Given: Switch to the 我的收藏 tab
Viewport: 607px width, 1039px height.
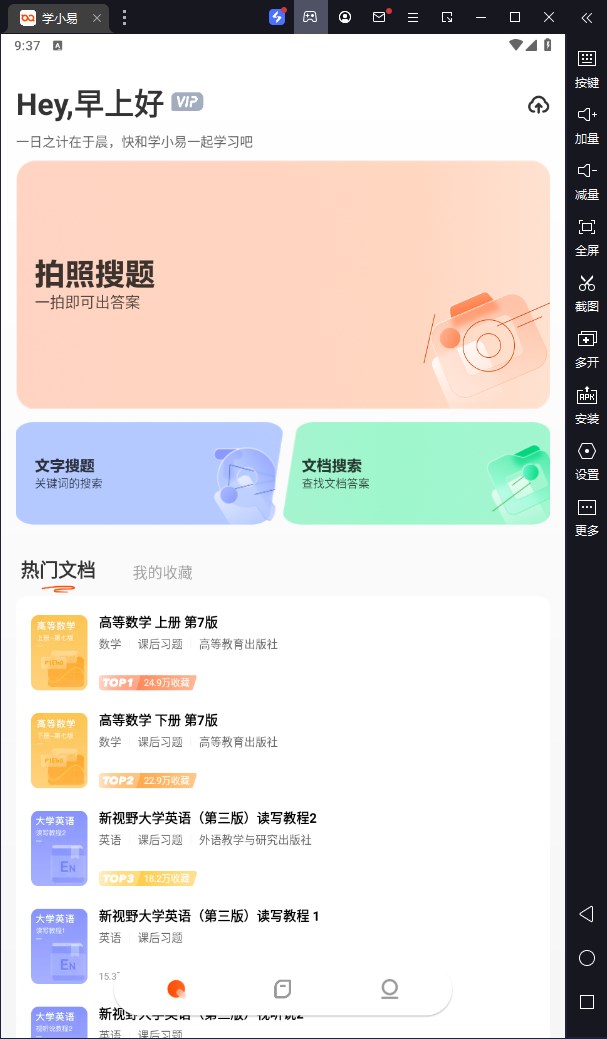Looking at the screenshot, I should tap(162, 572).
